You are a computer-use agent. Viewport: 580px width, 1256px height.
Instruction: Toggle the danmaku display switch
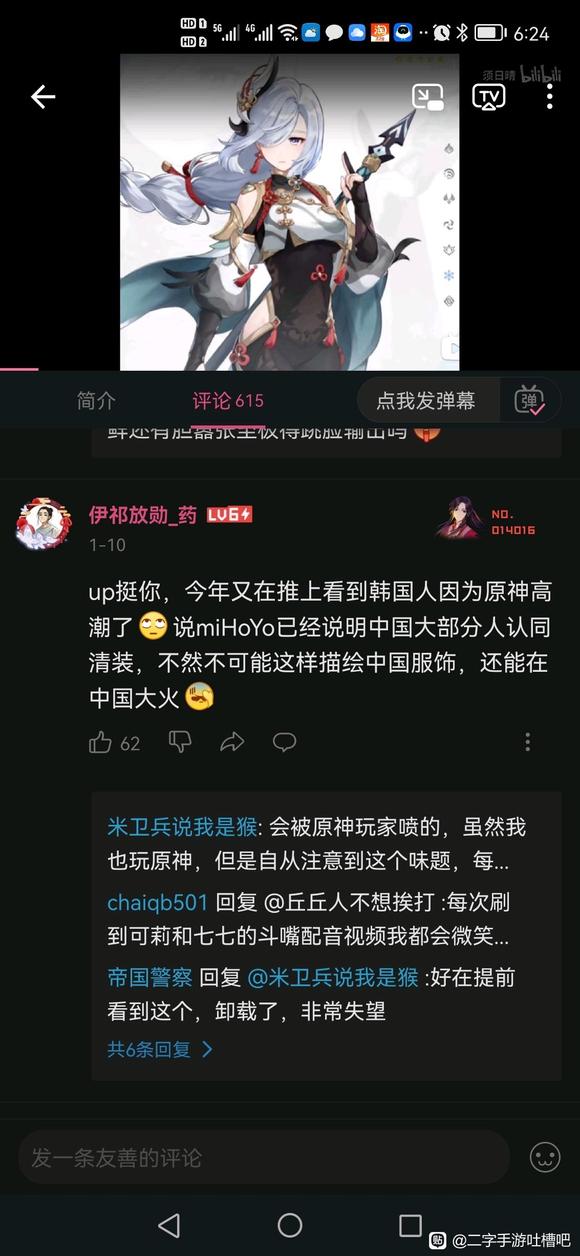click(529, 401)
